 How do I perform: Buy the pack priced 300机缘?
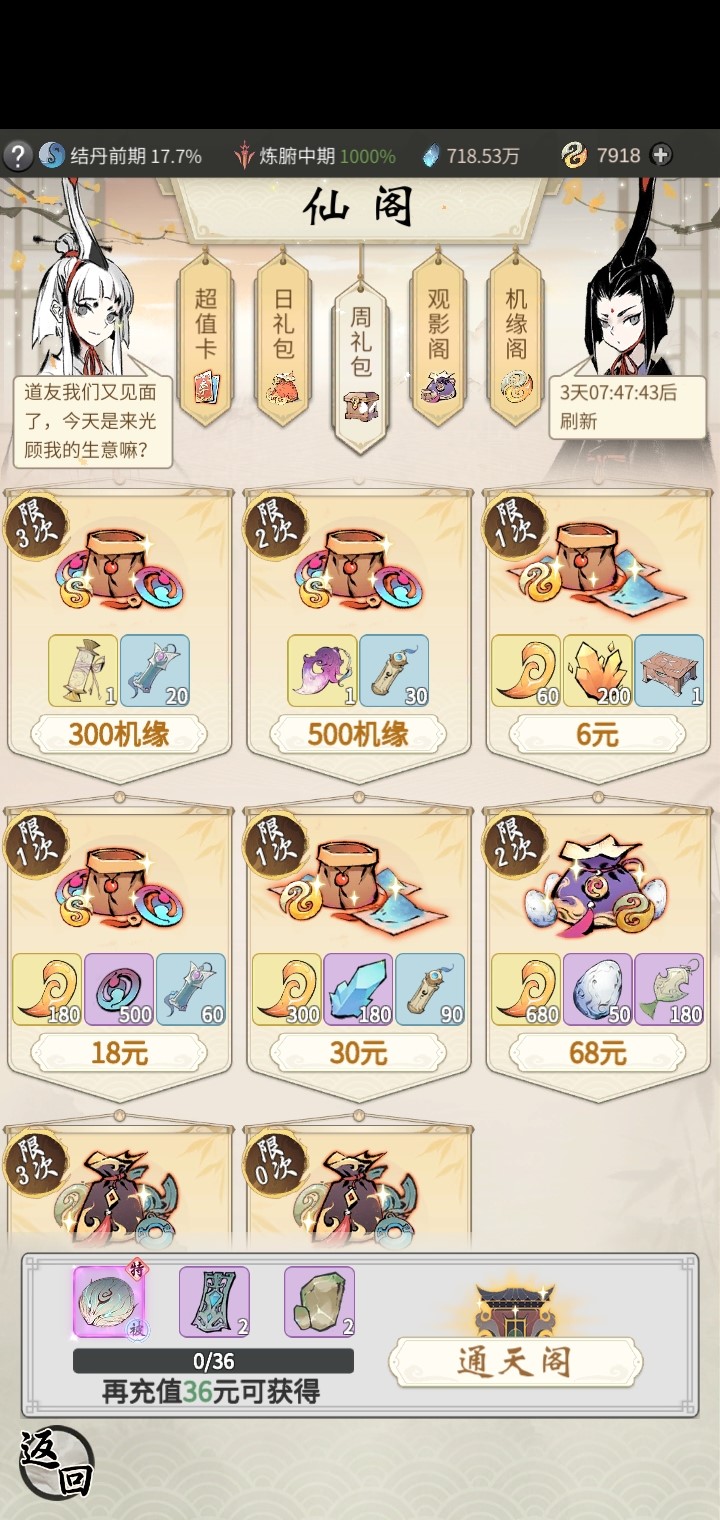tap(119, 735)
